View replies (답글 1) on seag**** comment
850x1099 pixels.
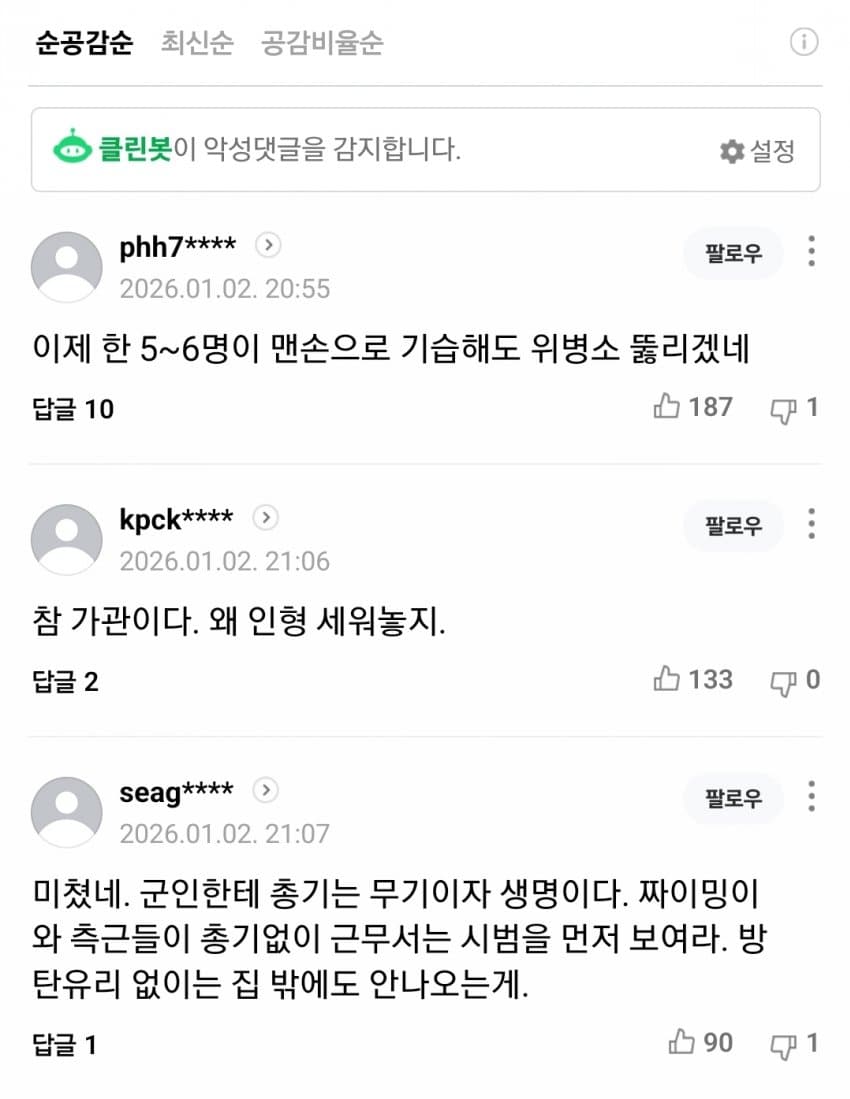click(64, 1046)
